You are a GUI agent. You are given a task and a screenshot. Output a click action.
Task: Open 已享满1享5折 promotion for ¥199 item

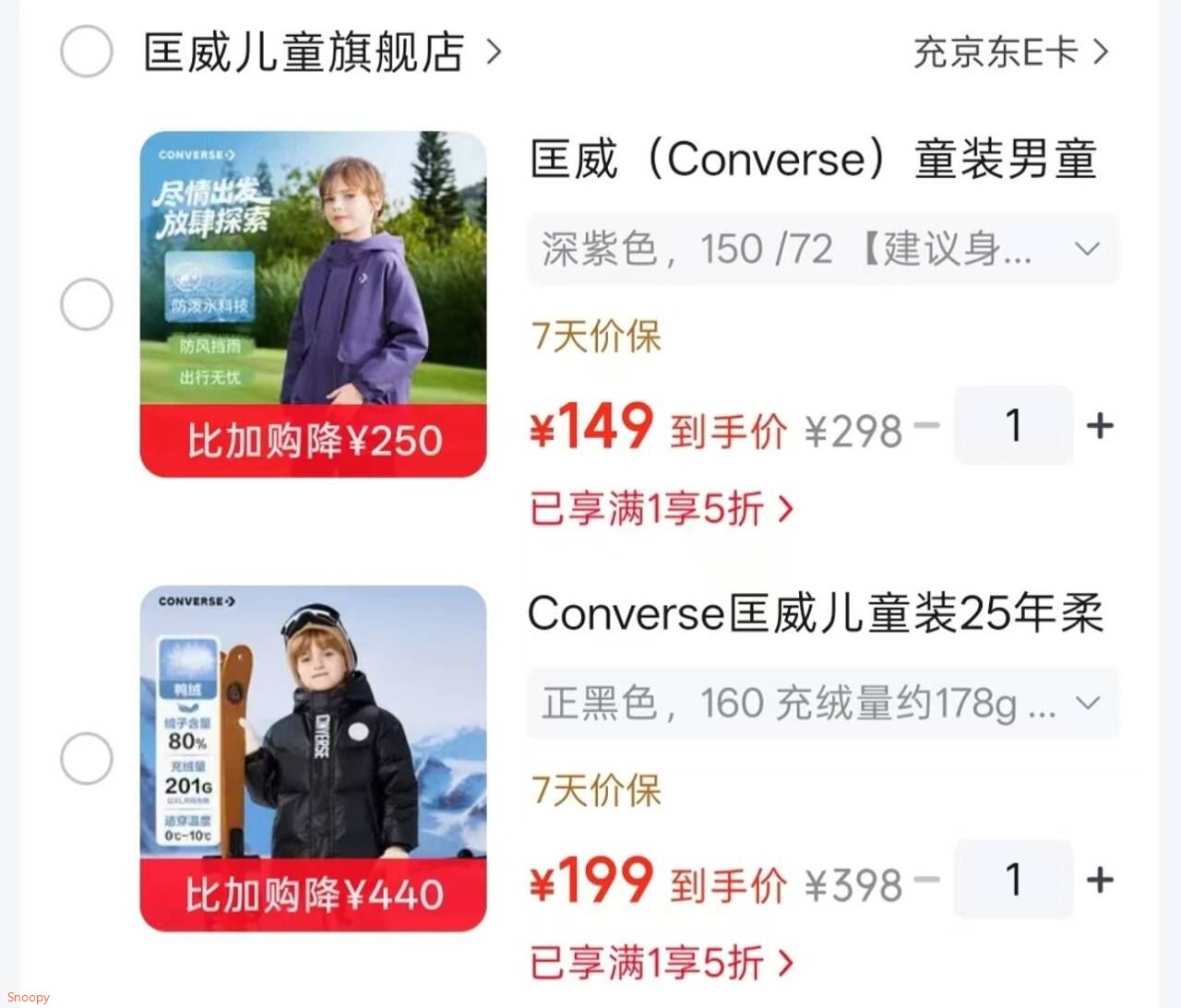click(661, 963)
